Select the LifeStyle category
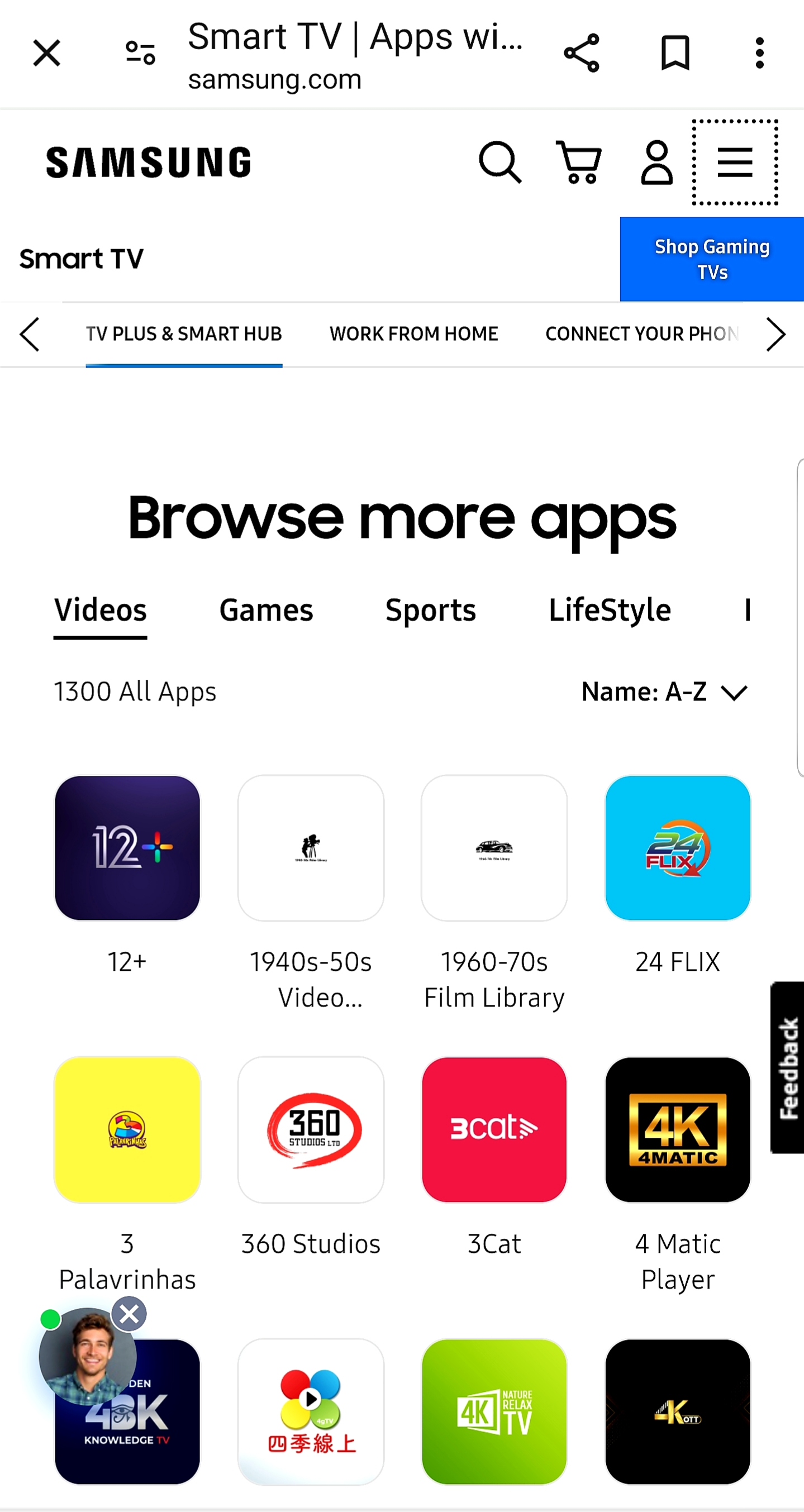804x1512 pixels. tap(610, 610)
